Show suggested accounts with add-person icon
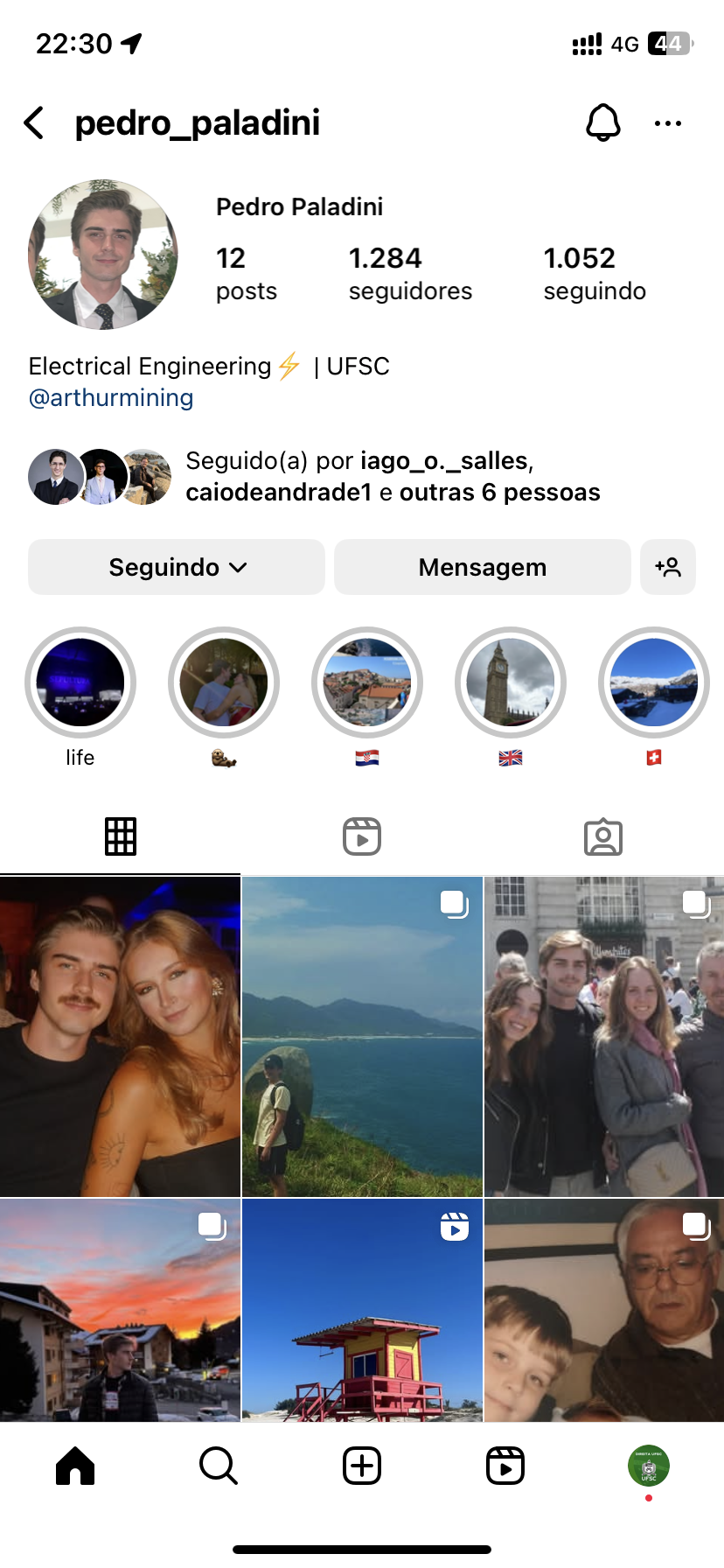The height and width of the screenshot is (1568, 724). click(668, 567)
